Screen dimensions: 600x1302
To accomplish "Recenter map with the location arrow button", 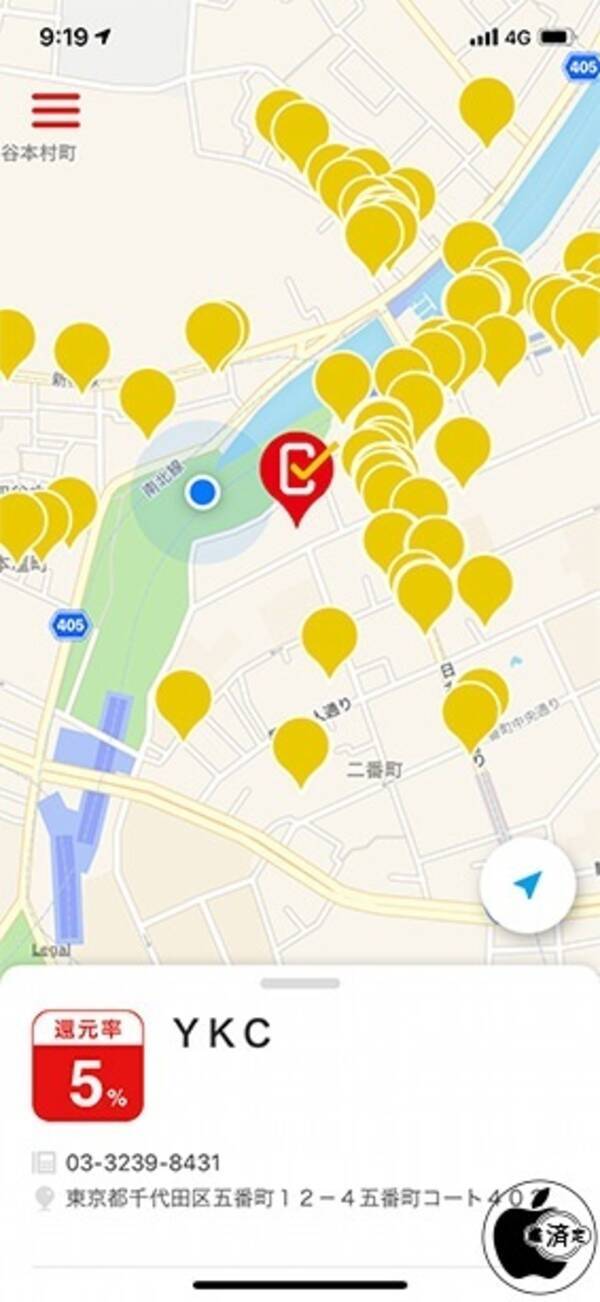I will 528,884.
